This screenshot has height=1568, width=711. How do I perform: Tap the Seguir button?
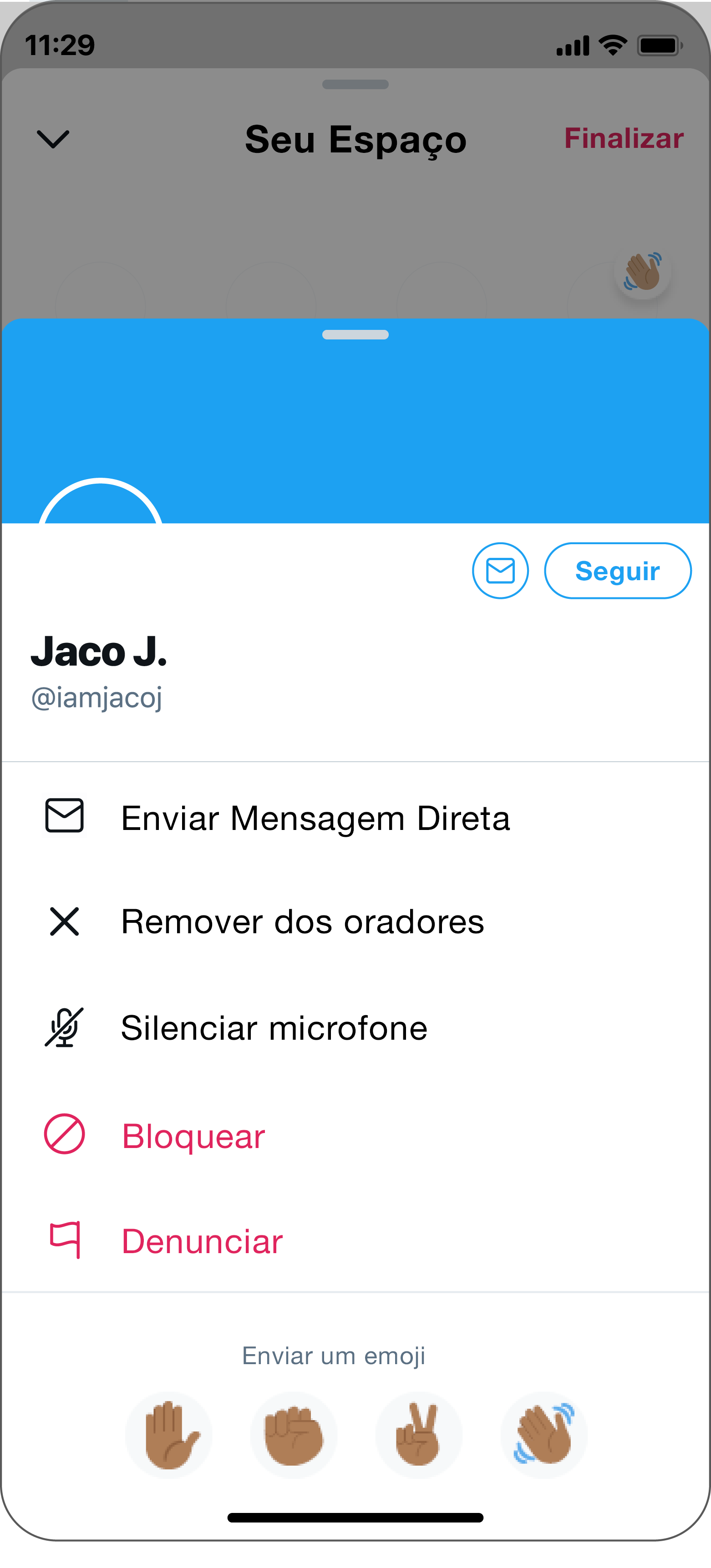point(617,570)
